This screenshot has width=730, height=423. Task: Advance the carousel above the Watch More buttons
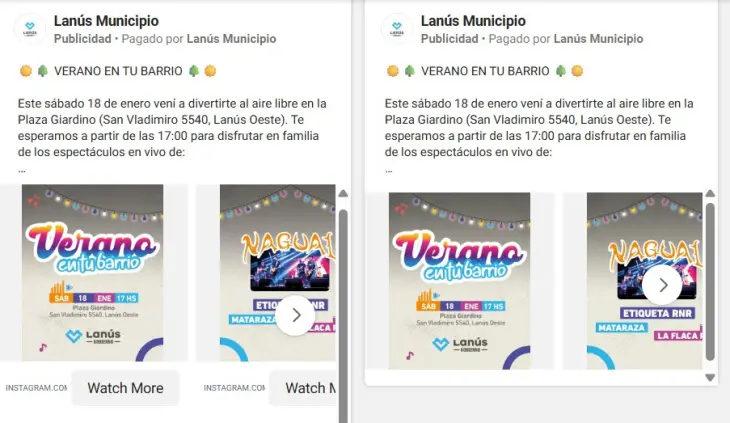(x=295, y=315)
